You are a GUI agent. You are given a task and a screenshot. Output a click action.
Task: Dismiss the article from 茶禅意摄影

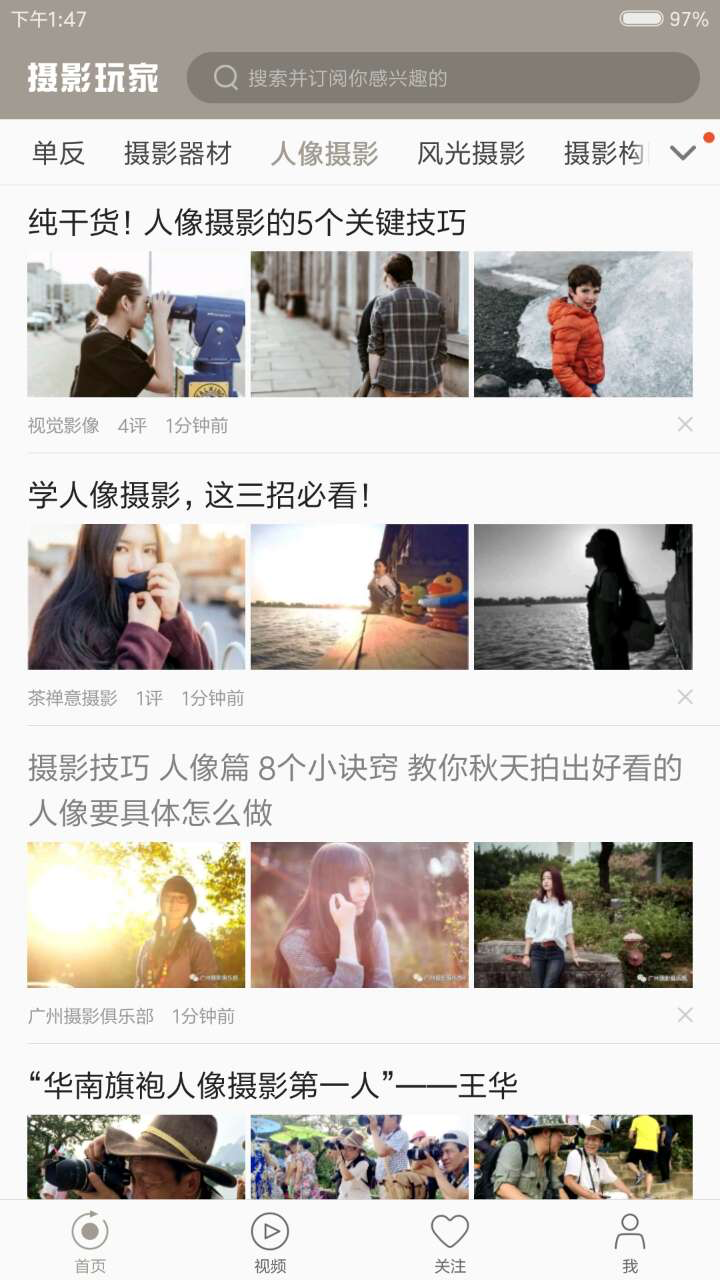(x=685, y=697)
